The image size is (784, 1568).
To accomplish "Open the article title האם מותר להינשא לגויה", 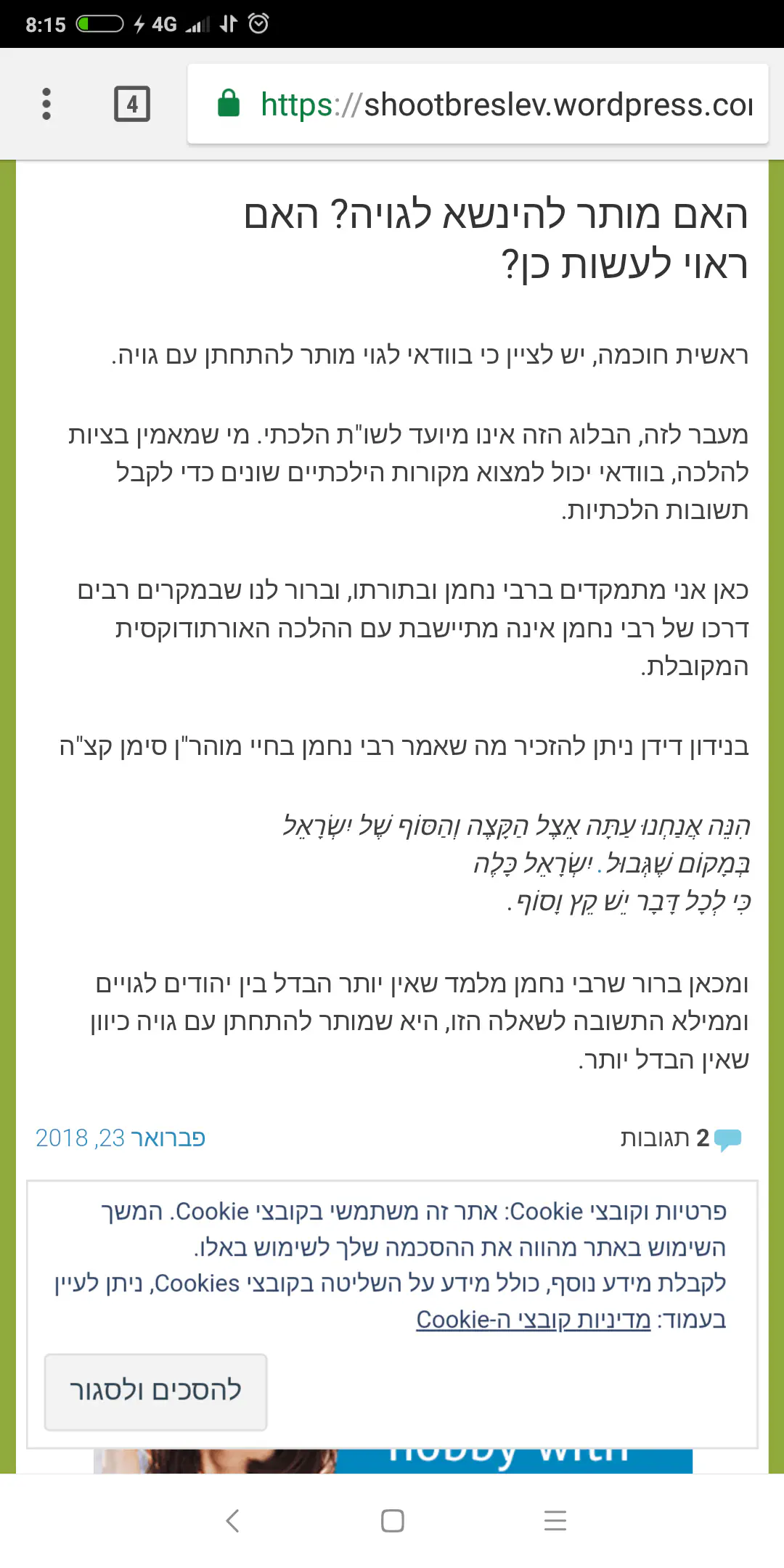I will pyautogui.click(x=495, y=240).
